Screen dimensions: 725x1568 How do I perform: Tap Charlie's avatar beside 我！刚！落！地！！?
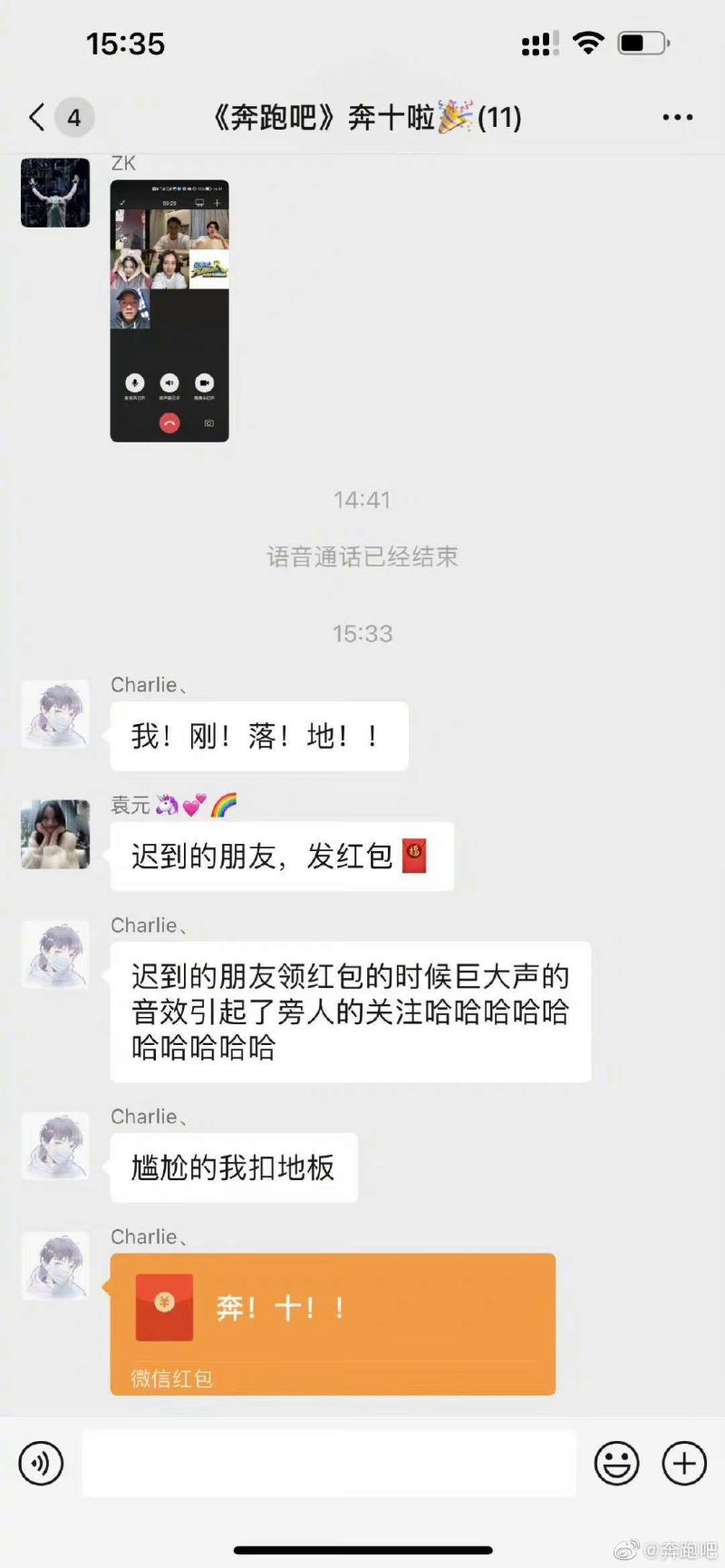coord(55,714)
